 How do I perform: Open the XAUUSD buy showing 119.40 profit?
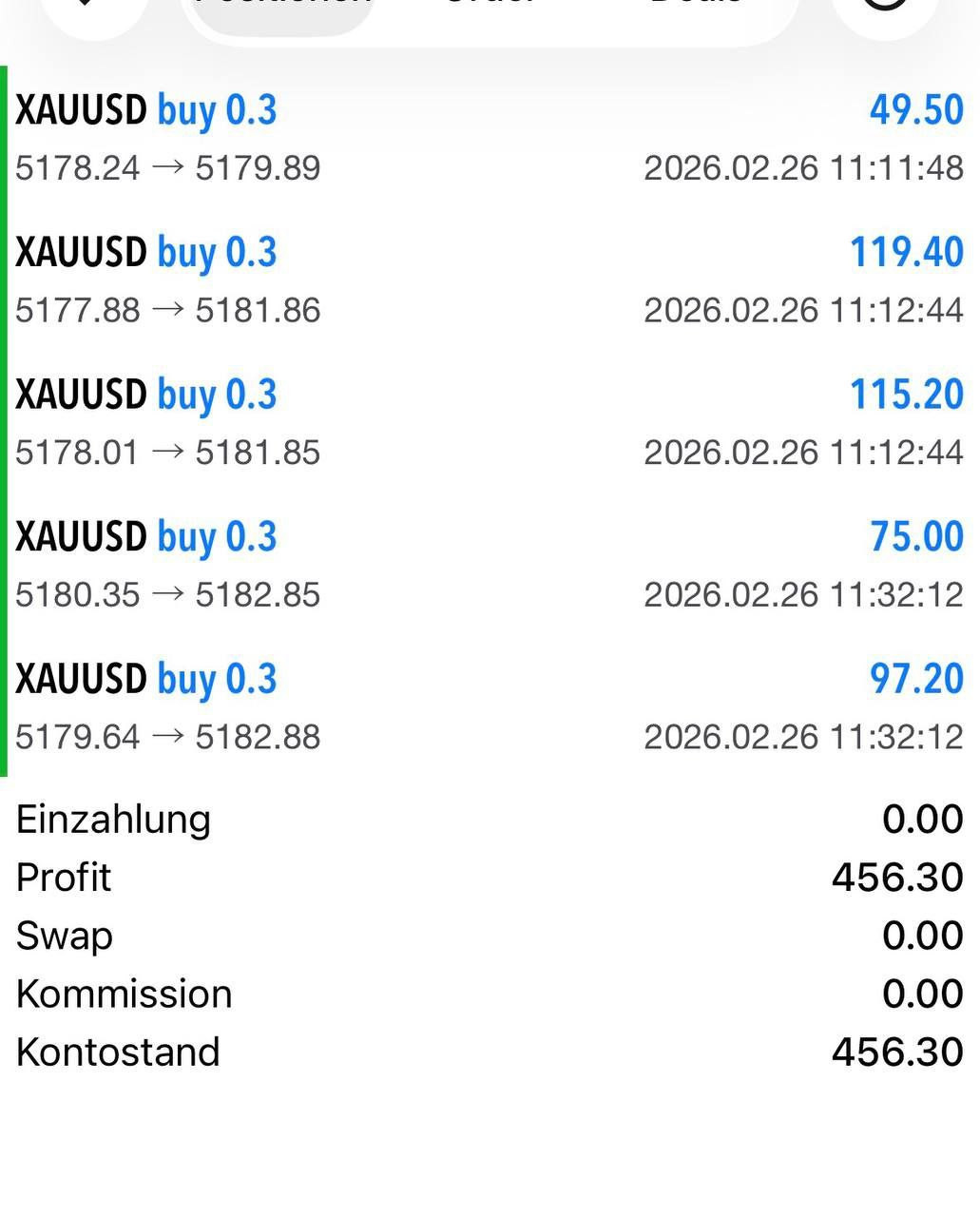[x=490, y=280]
